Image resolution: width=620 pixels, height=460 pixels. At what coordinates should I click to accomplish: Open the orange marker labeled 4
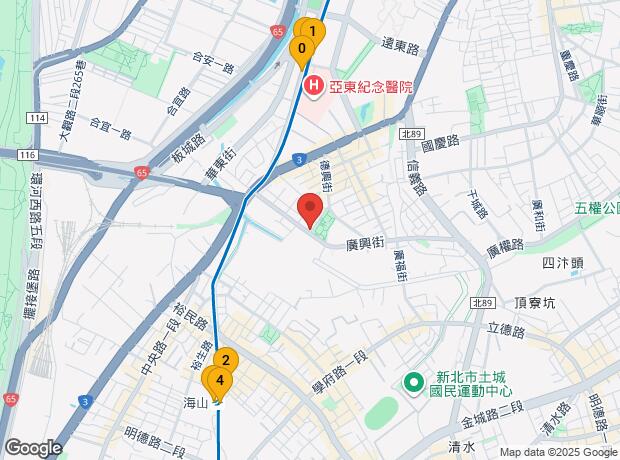219,380
